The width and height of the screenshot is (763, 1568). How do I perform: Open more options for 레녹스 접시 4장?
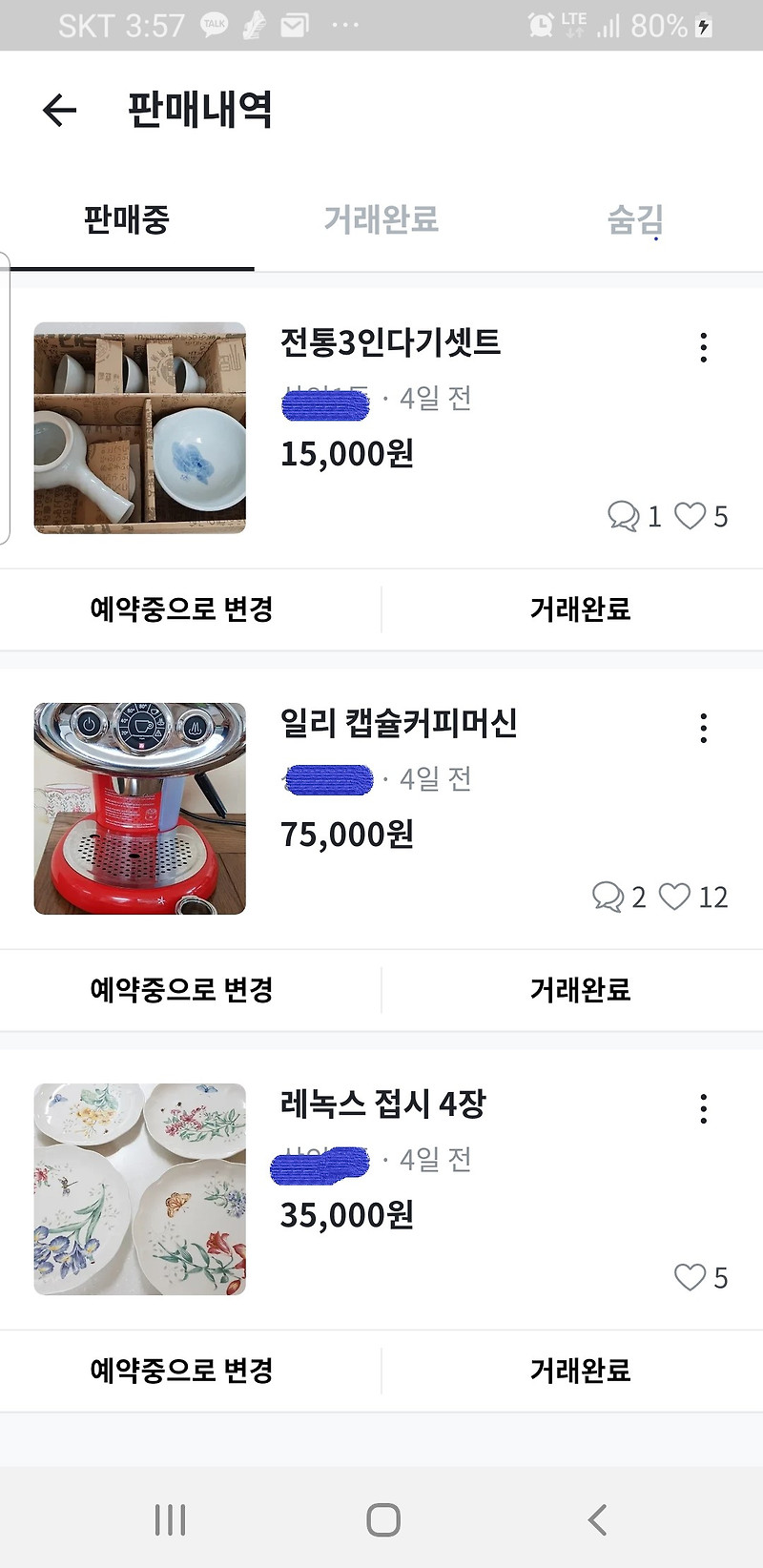tap(704, 1108)
